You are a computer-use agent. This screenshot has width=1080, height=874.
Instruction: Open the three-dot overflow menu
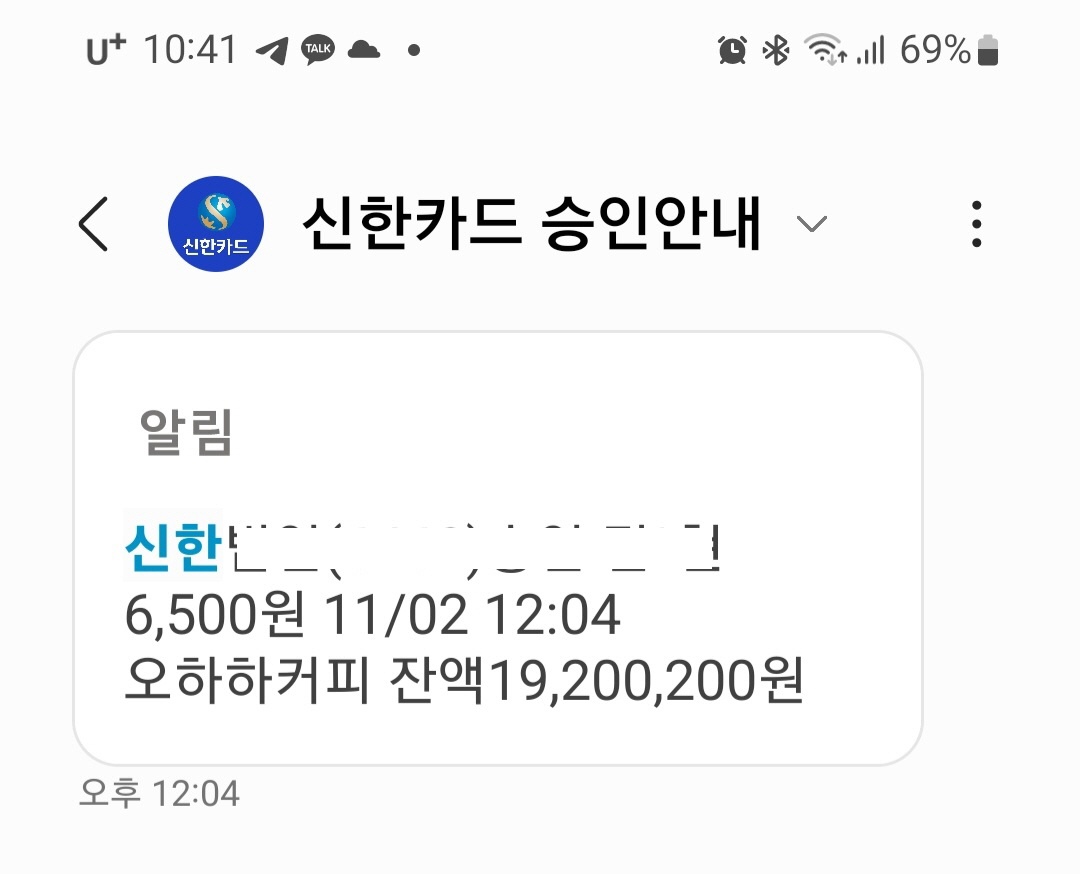pyautogui.click(x=976, y=224)
